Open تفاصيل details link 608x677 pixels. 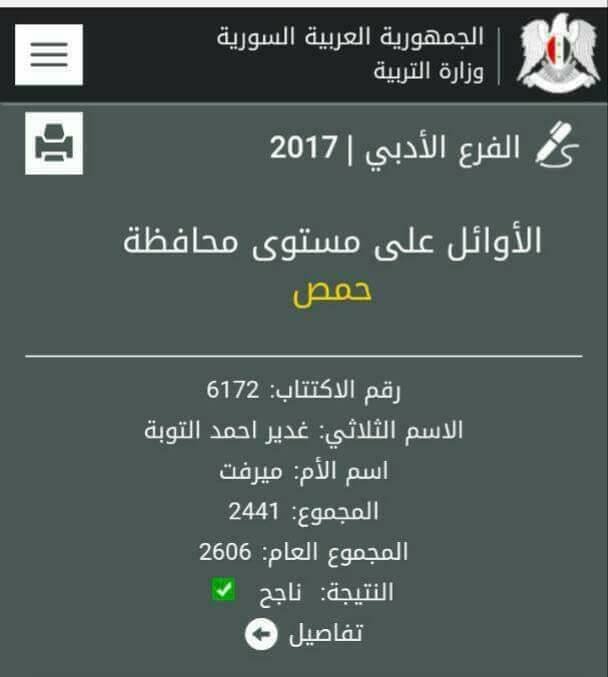click(x=304, y=634)
